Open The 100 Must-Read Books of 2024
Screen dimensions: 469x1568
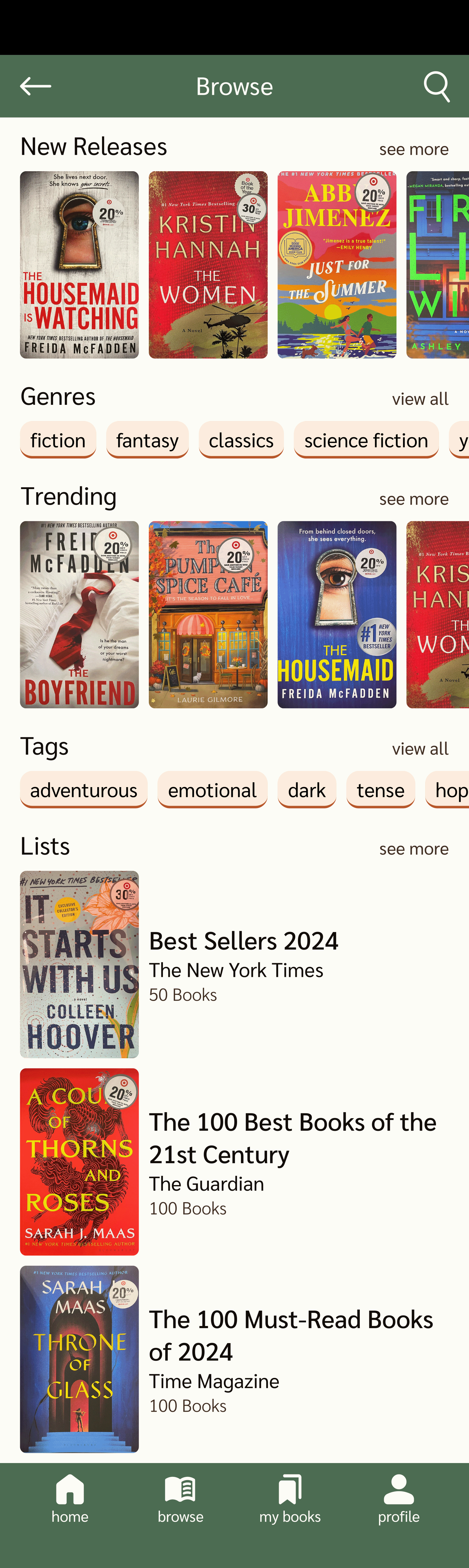291,1359
